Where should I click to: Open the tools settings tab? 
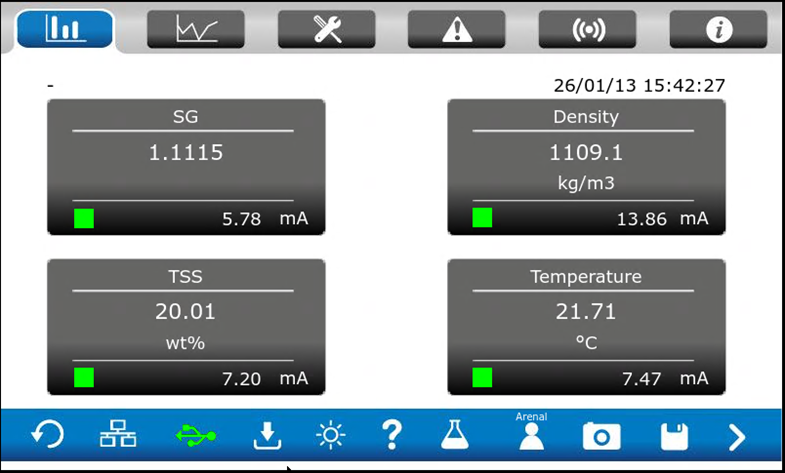[326, 30]
